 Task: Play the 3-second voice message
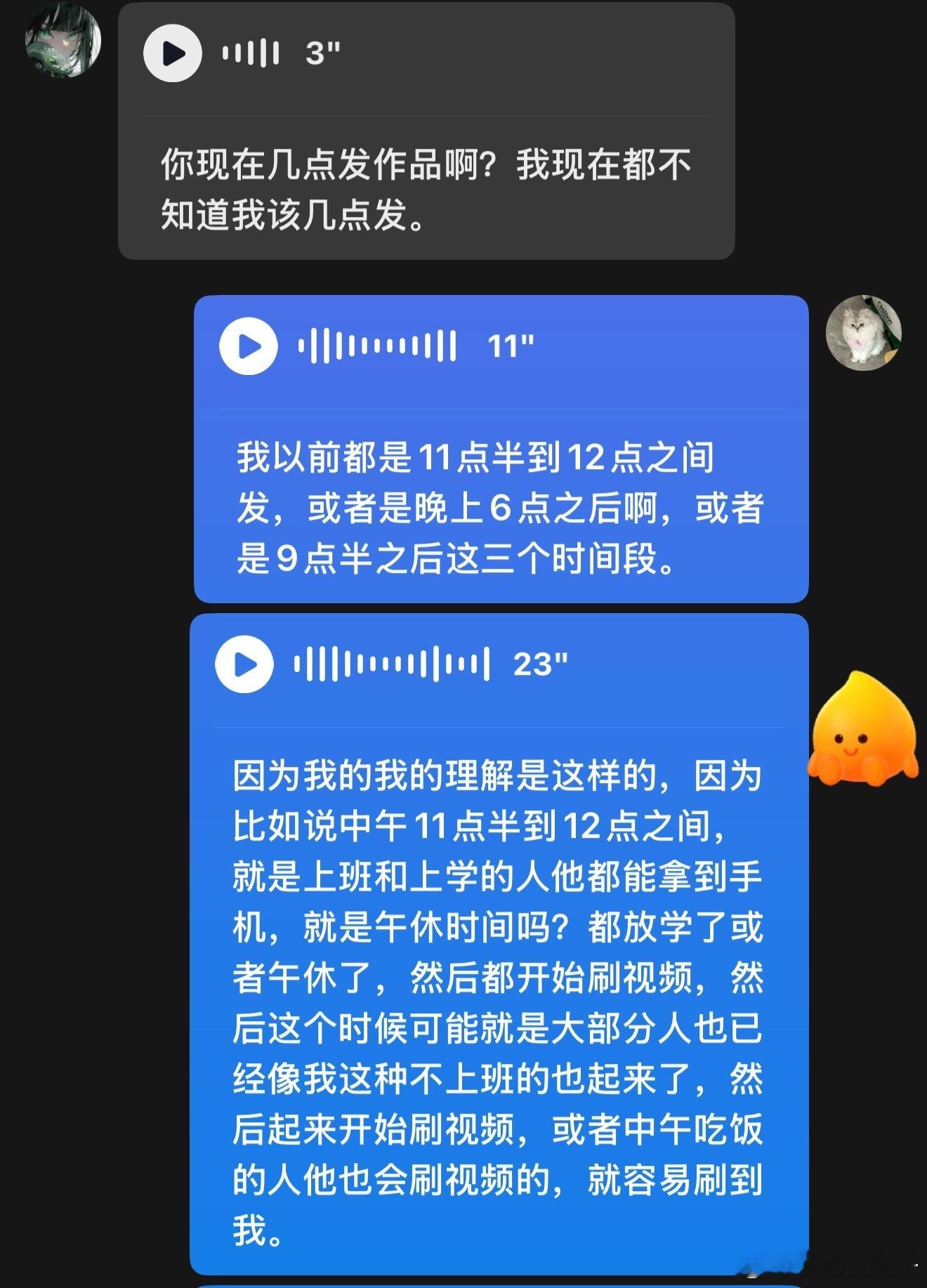pyautogui.click(x=173, y=53)
